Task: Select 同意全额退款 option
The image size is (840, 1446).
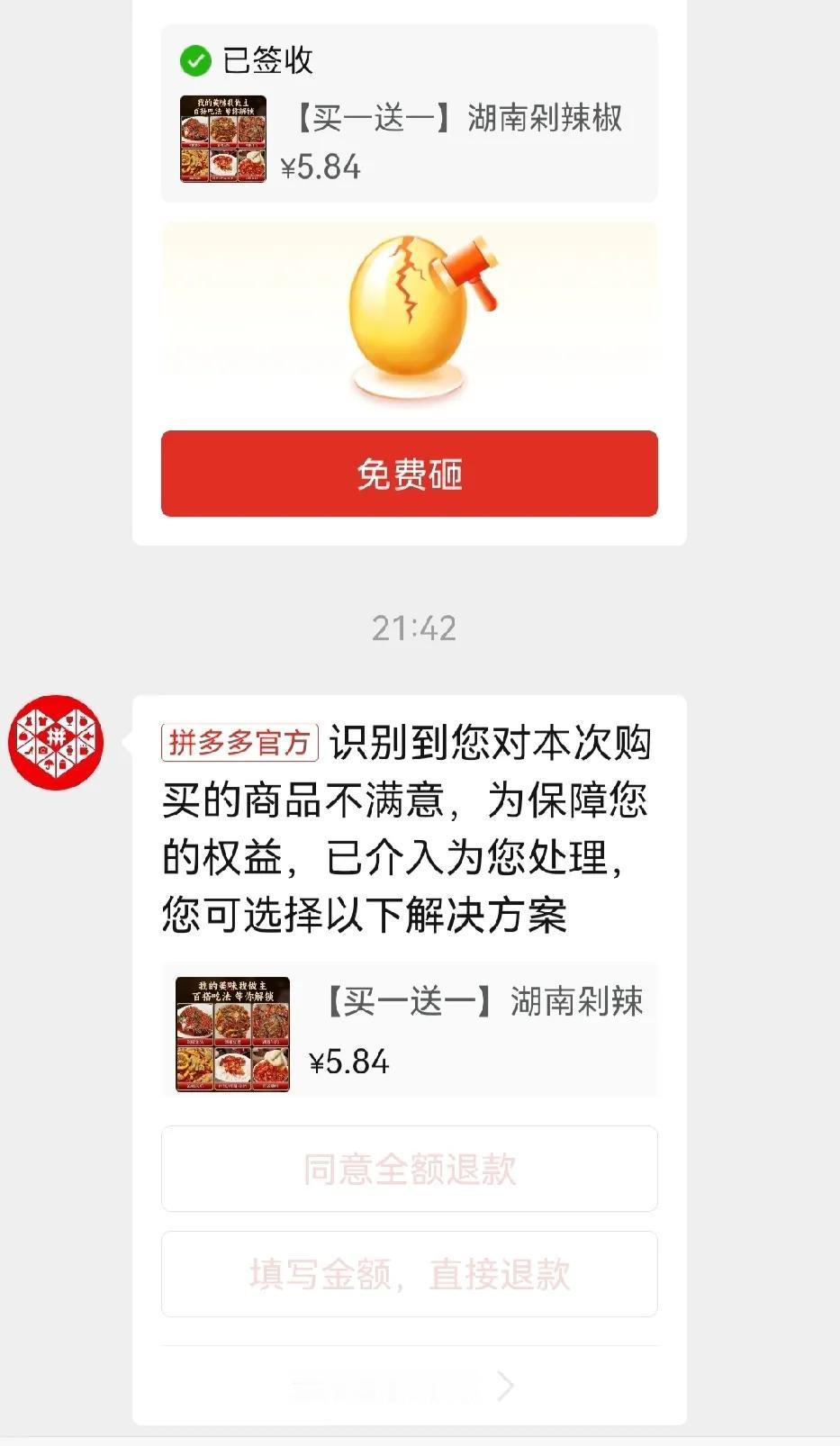Action: click(409, 1169)
